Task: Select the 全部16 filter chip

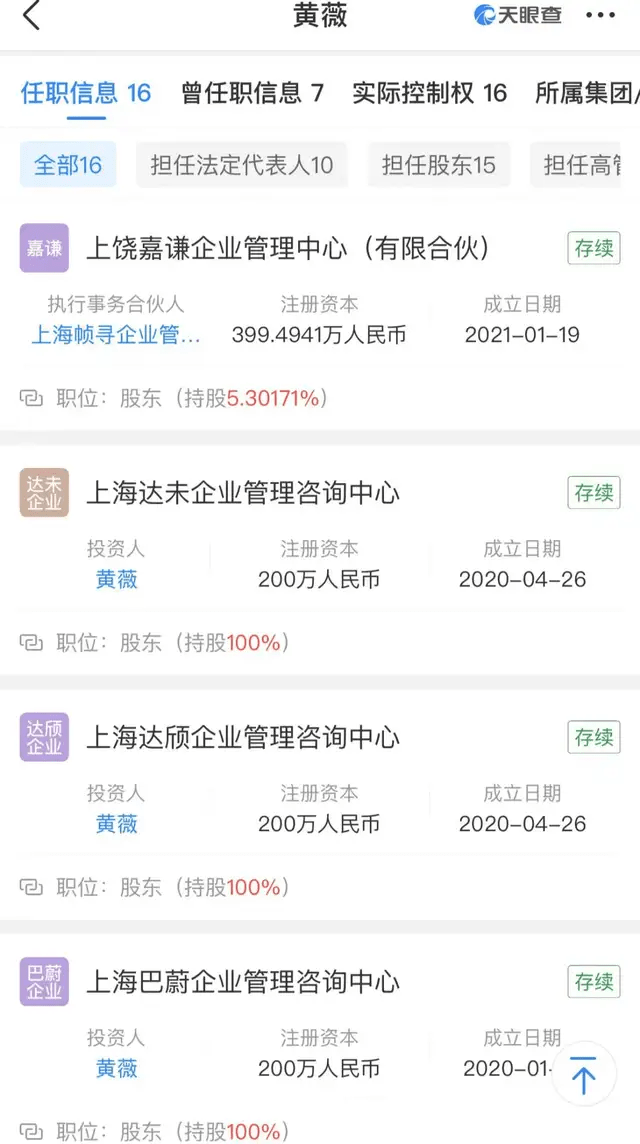Action: (68, 165)
